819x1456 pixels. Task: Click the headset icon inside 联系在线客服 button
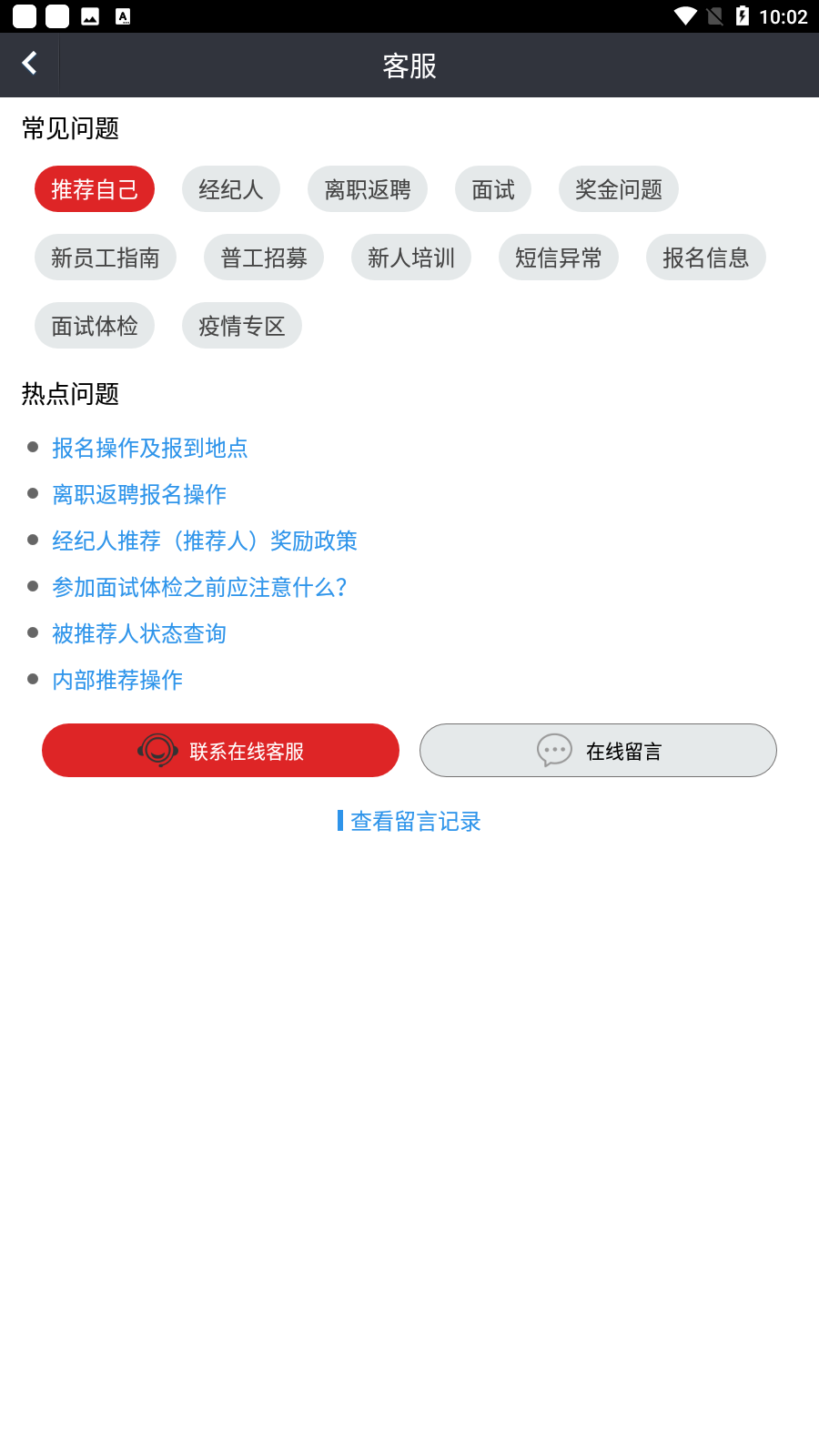coord(157,750)
